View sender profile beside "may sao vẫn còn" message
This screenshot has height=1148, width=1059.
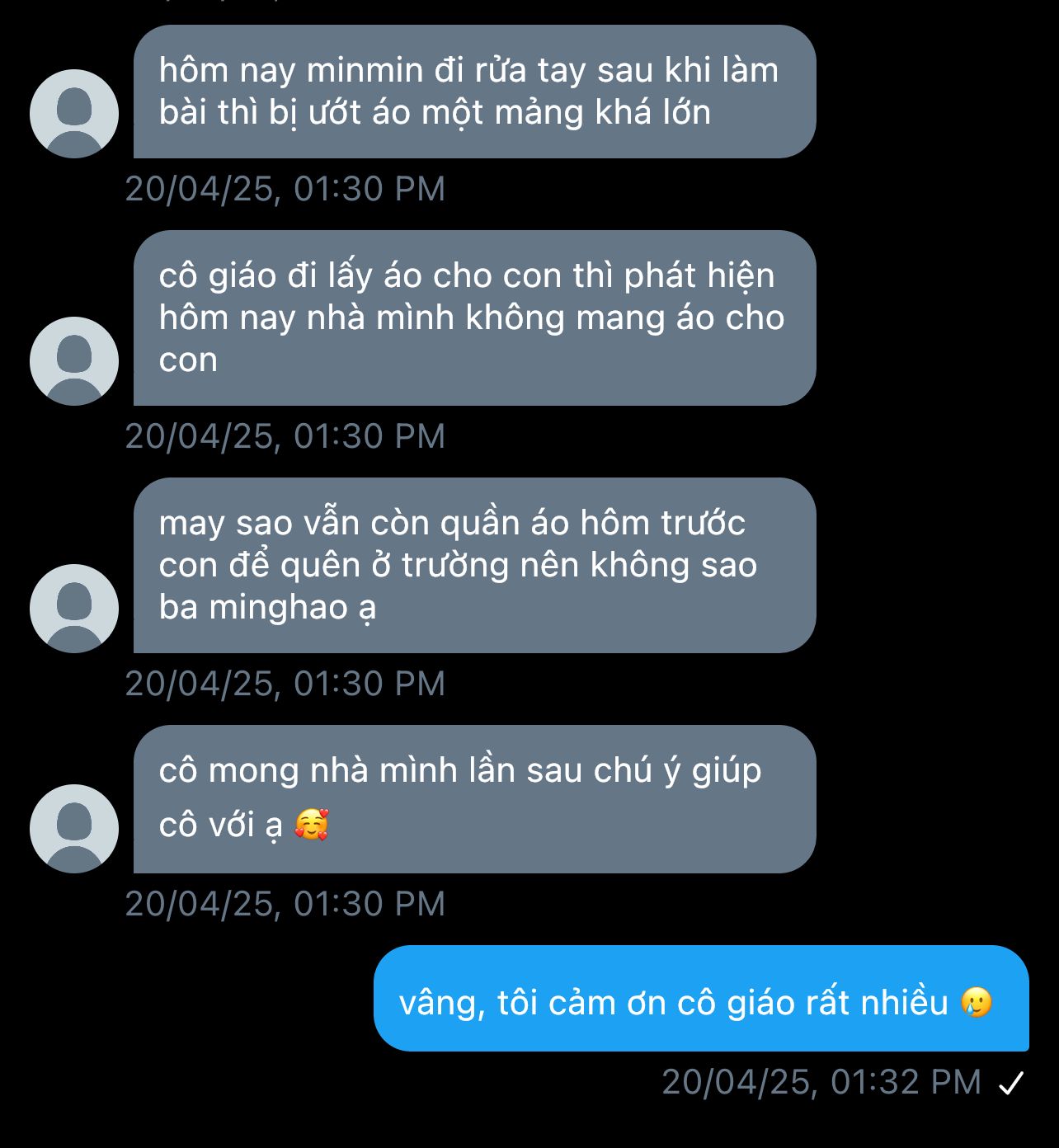[x=74, y=609]
